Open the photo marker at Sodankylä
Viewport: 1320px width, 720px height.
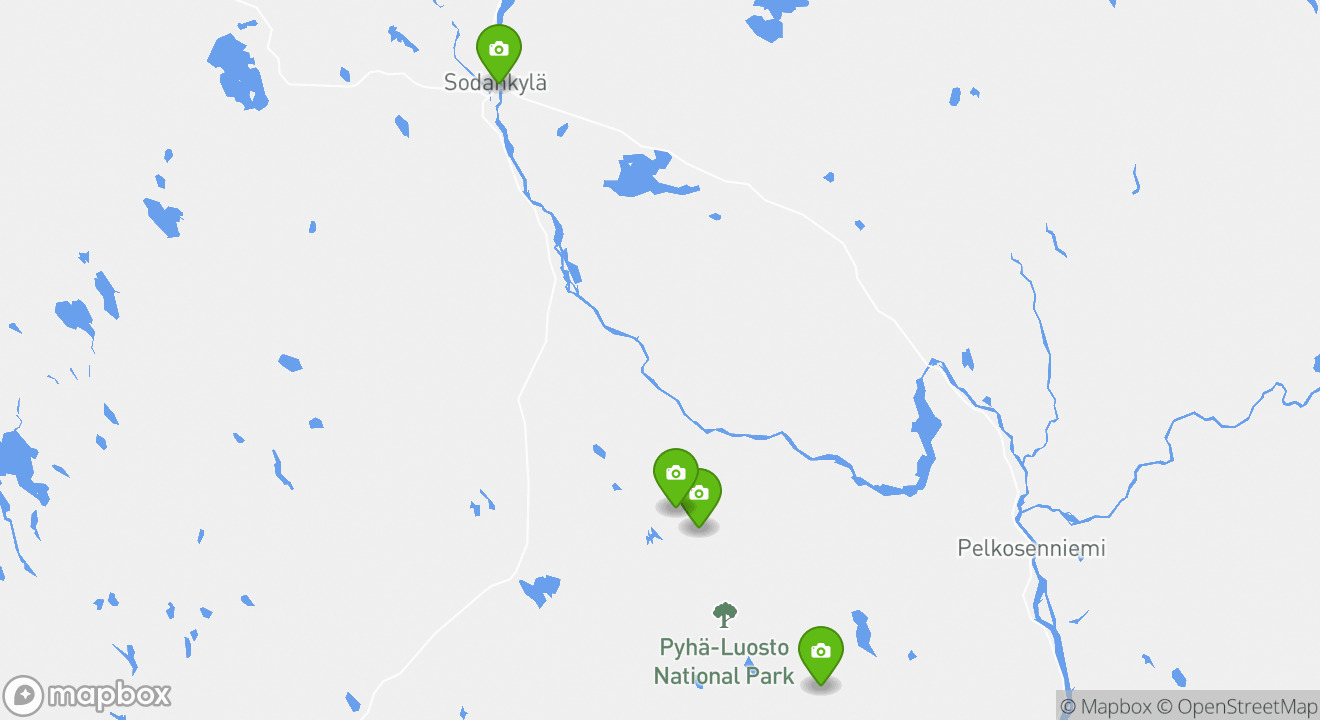tap(498, 49)
